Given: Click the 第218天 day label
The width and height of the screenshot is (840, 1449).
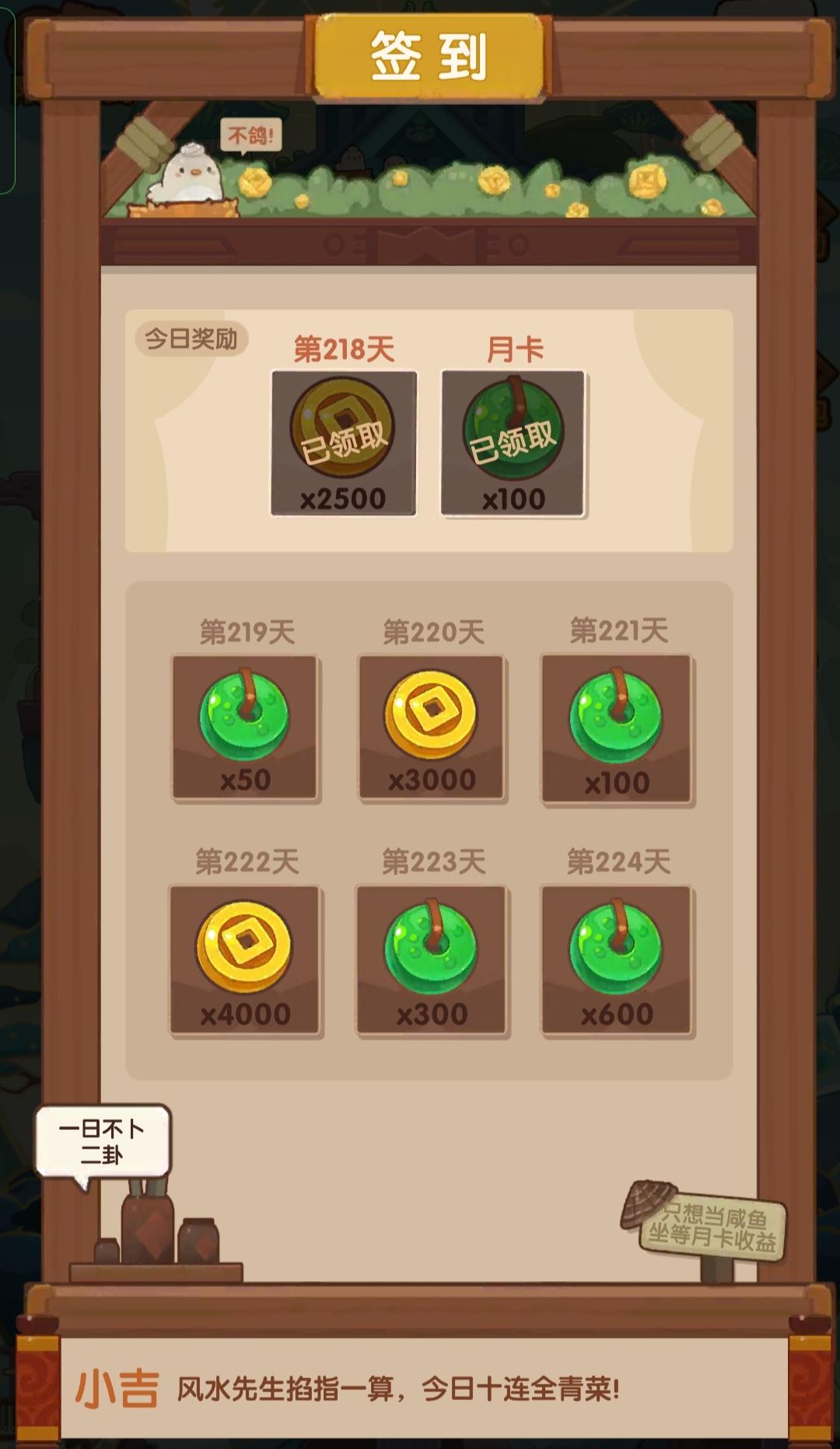Looking at the screenshot, I should [344, 347].
